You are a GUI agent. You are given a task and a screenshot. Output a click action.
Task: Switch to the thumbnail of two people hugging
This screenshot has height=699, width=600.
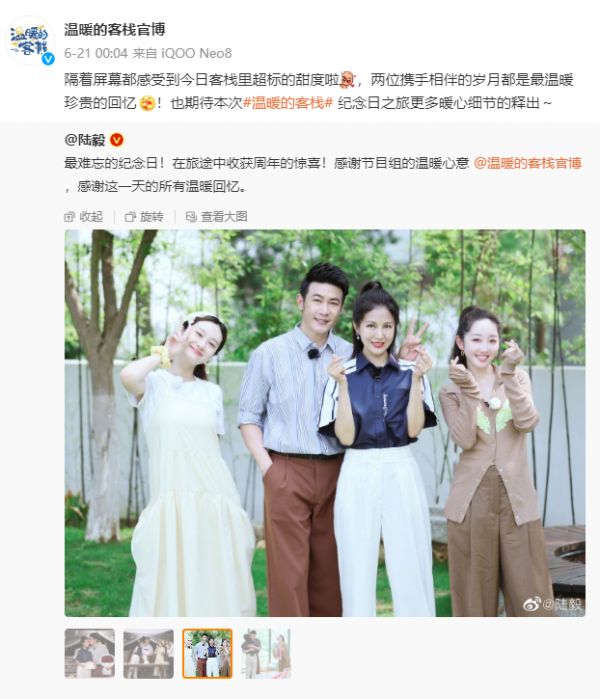(x=265, y=654)
